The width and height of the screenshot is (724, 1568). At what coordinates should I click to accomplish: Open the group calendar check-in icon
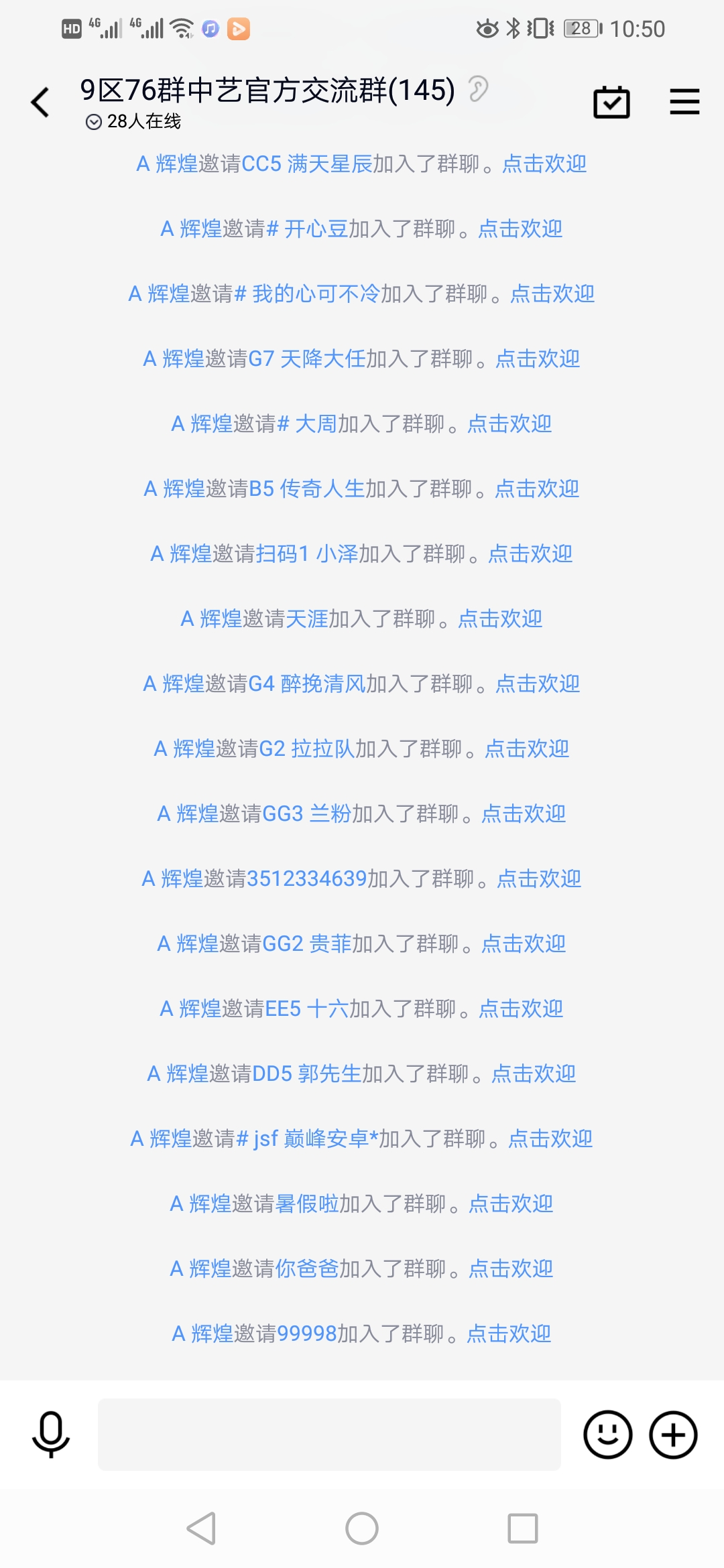(611, 103)
